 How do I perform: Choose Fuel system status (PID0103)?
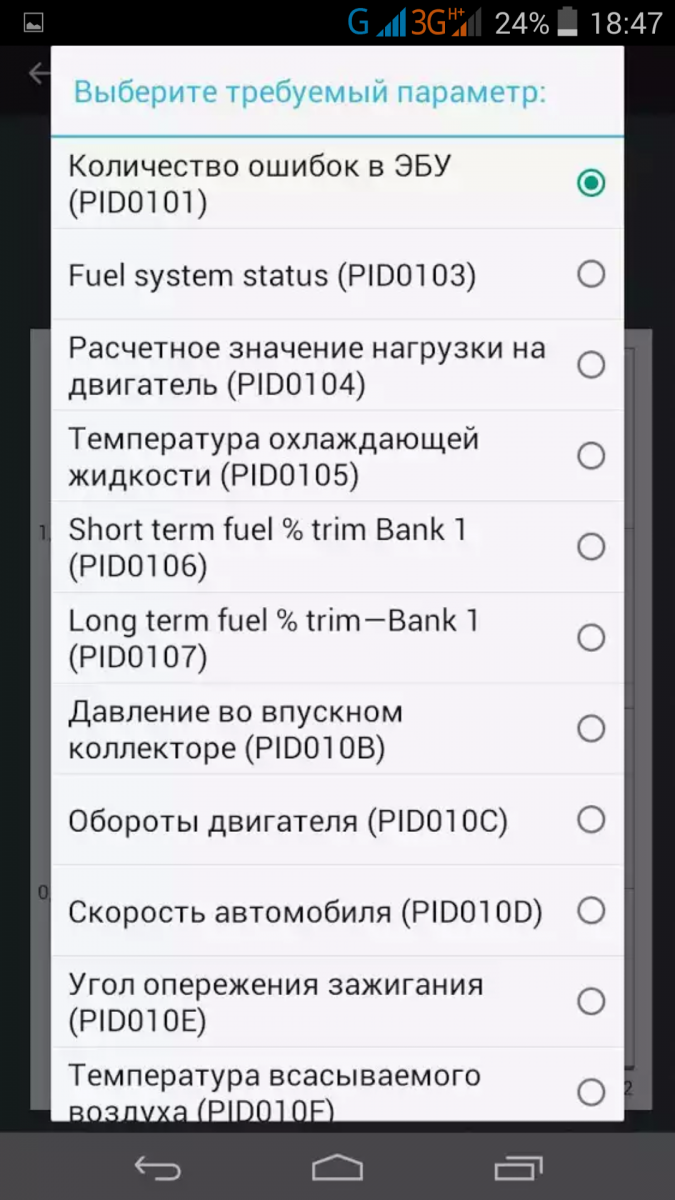point(337,274)
